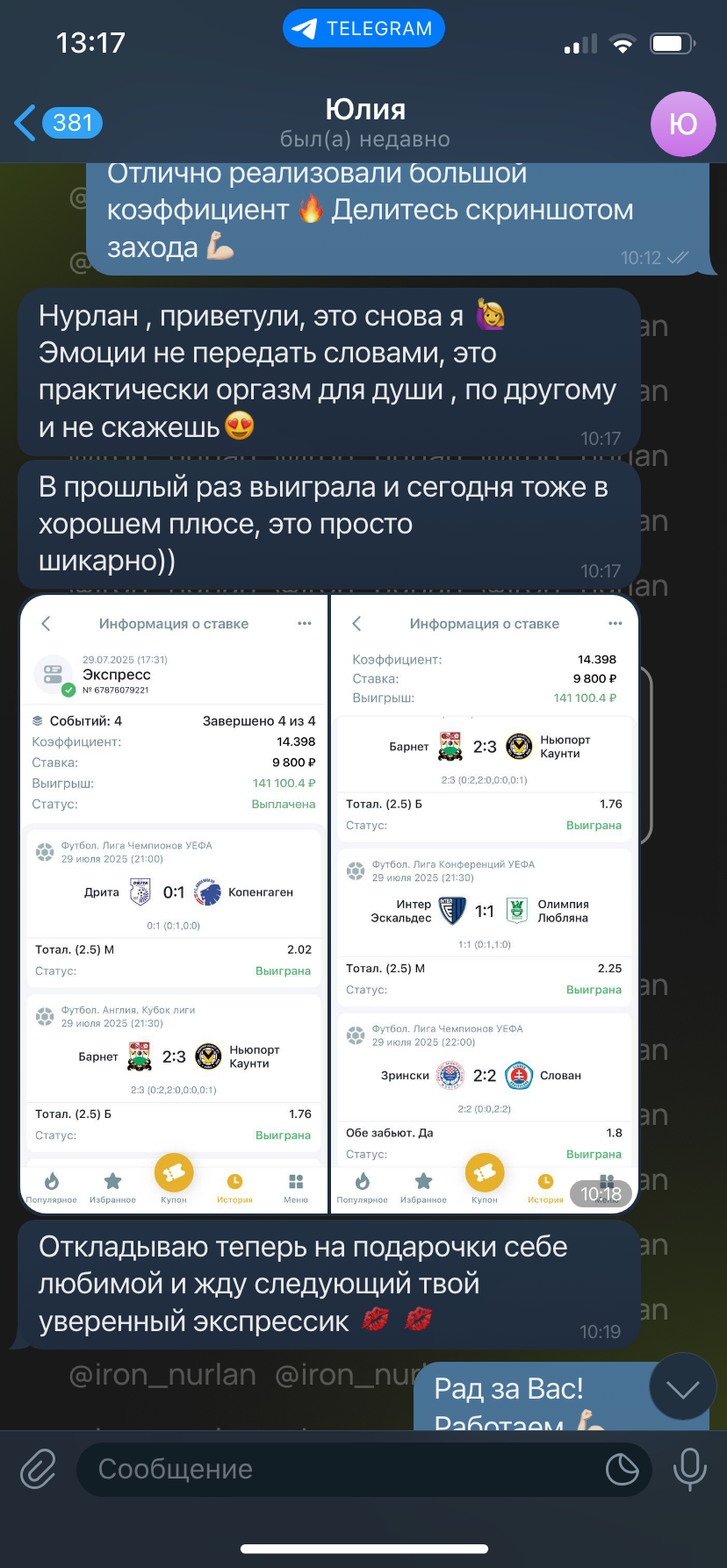727x1568 pixels.
Task: Open the right bet screenshot with Зрински match
Action: click(x=485, y=905)
